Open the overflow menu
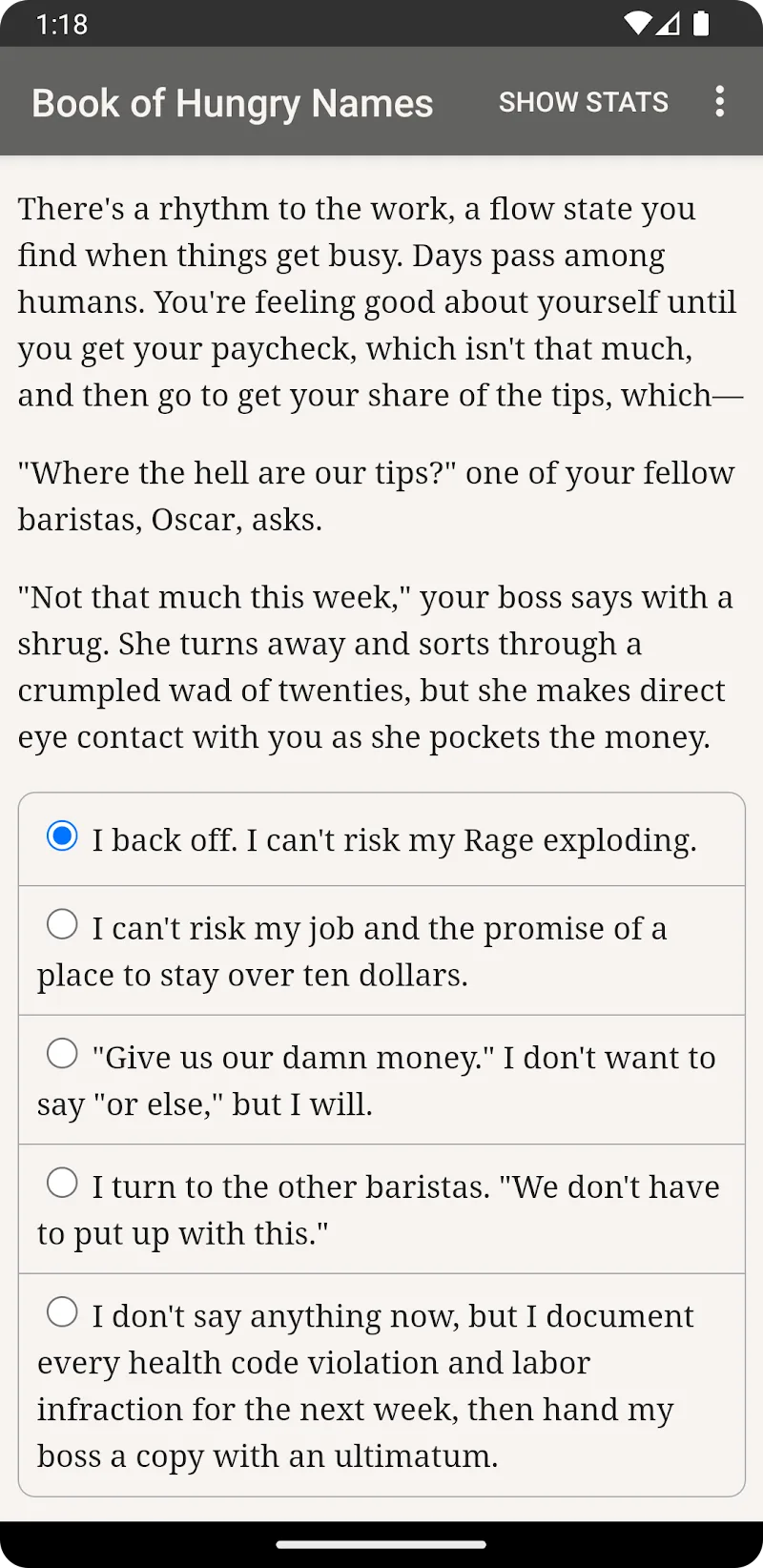Image resolution: width=763 pixels, height=1568 pixels. [x=720, y=102]
